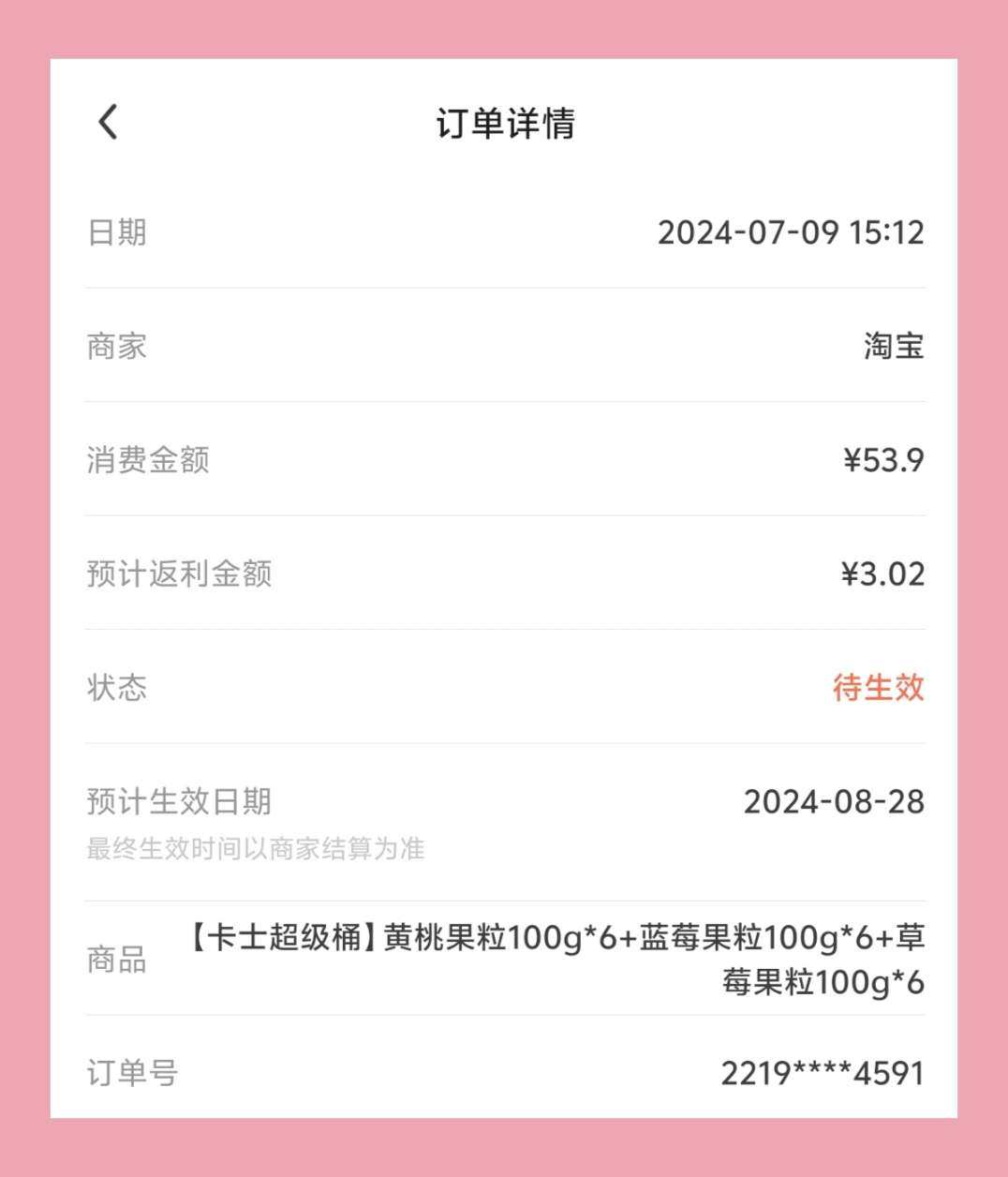This screenshot has height=1177, width=1008.
Task: Select the 日期 label
Action: [x=114, y=231]
